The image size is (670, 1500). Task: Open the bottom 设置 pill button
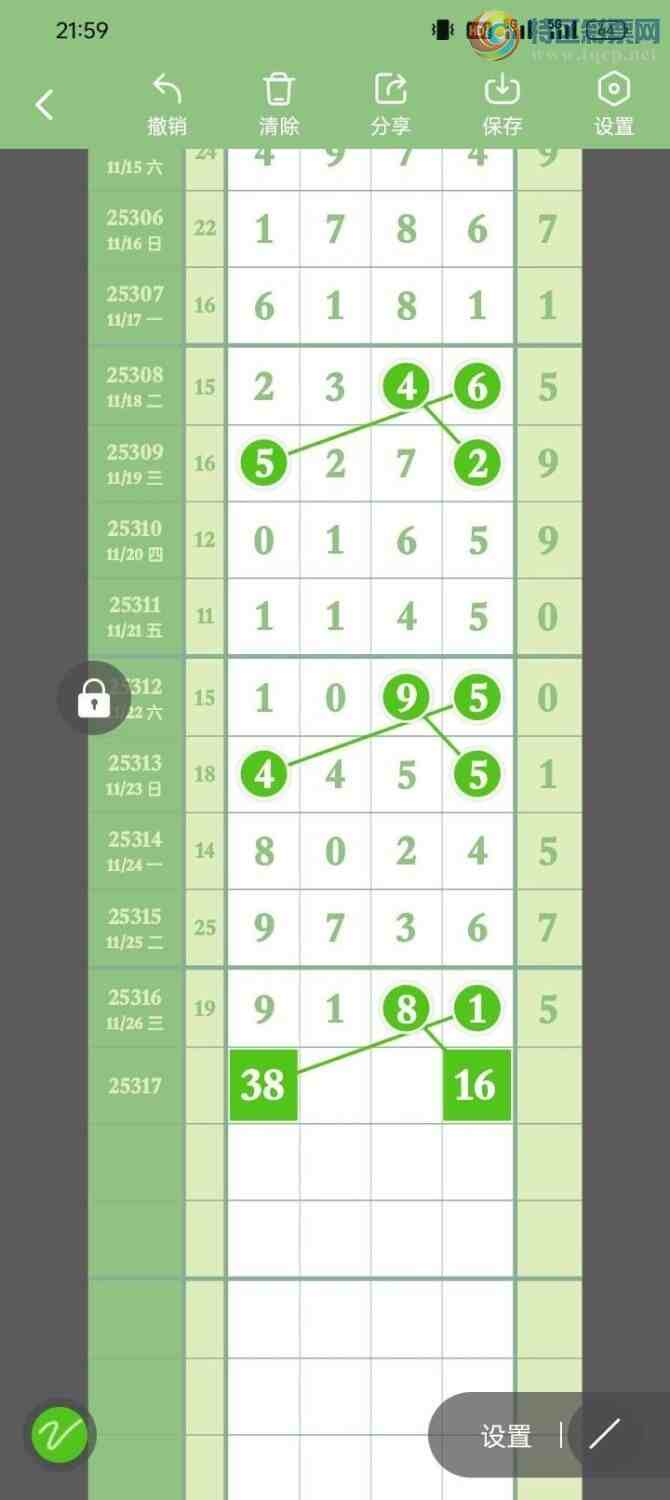506,1436
